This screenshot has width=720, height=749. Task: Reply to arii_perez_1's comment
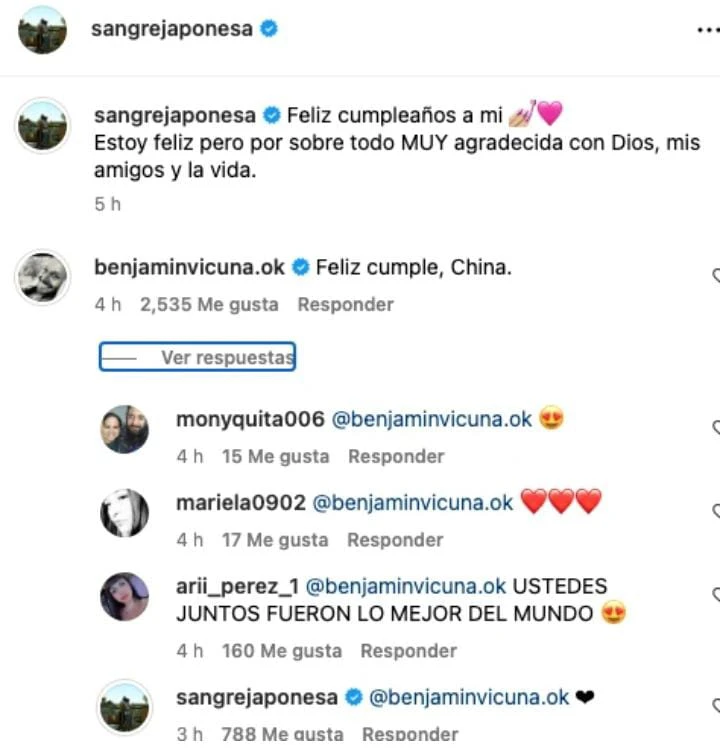[409, 651]
